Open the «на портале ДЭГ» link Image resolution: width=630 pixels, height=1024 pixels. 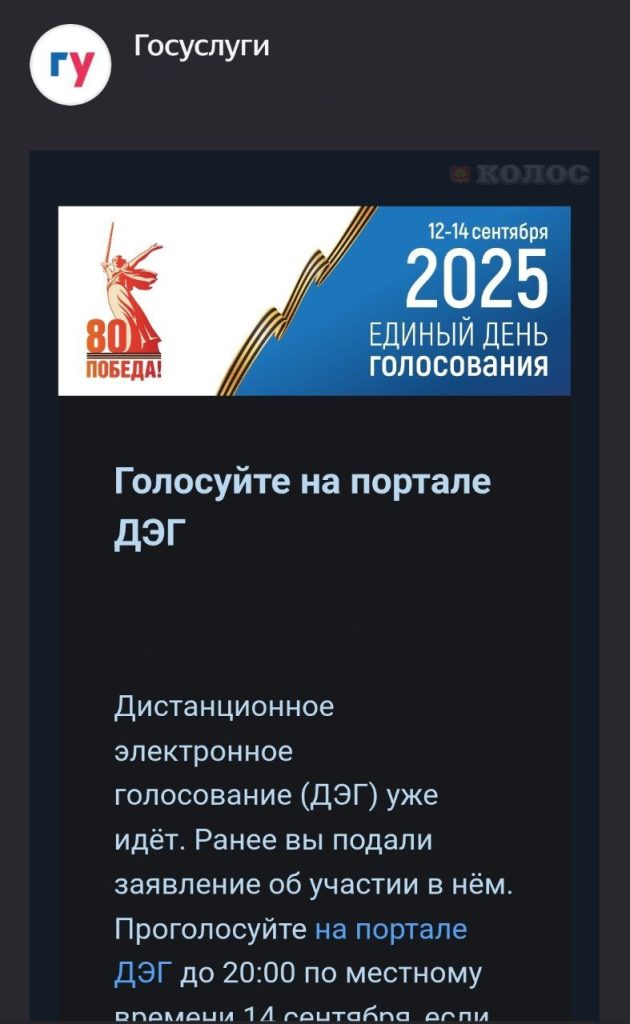click(391, 929)
